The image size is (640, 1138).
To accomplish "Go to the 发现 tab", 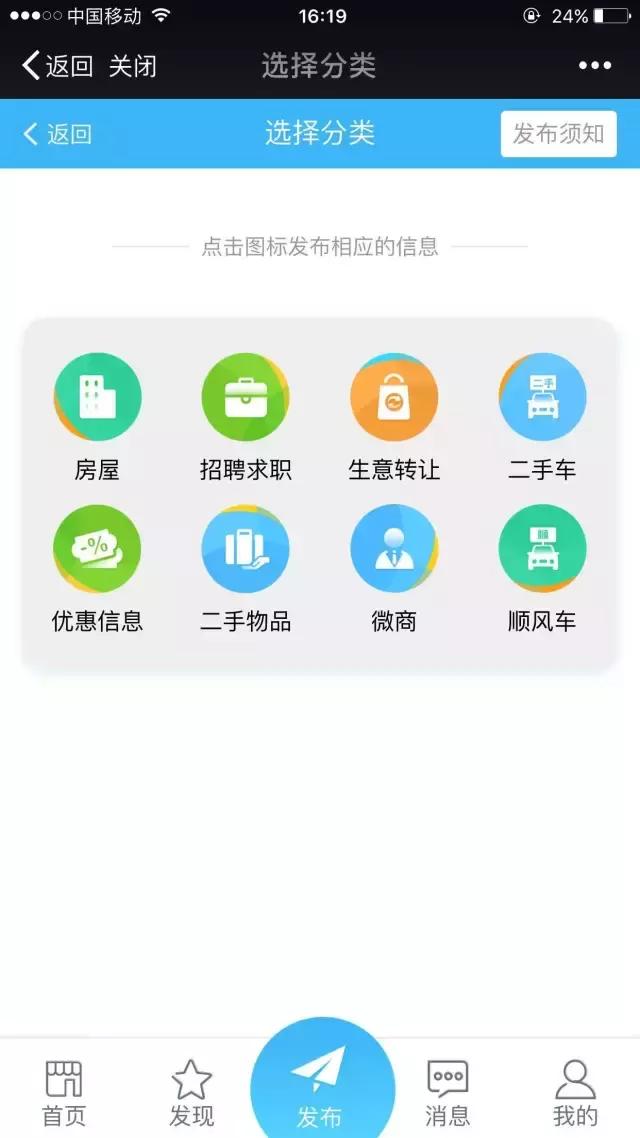I will tap(191, 1092).
